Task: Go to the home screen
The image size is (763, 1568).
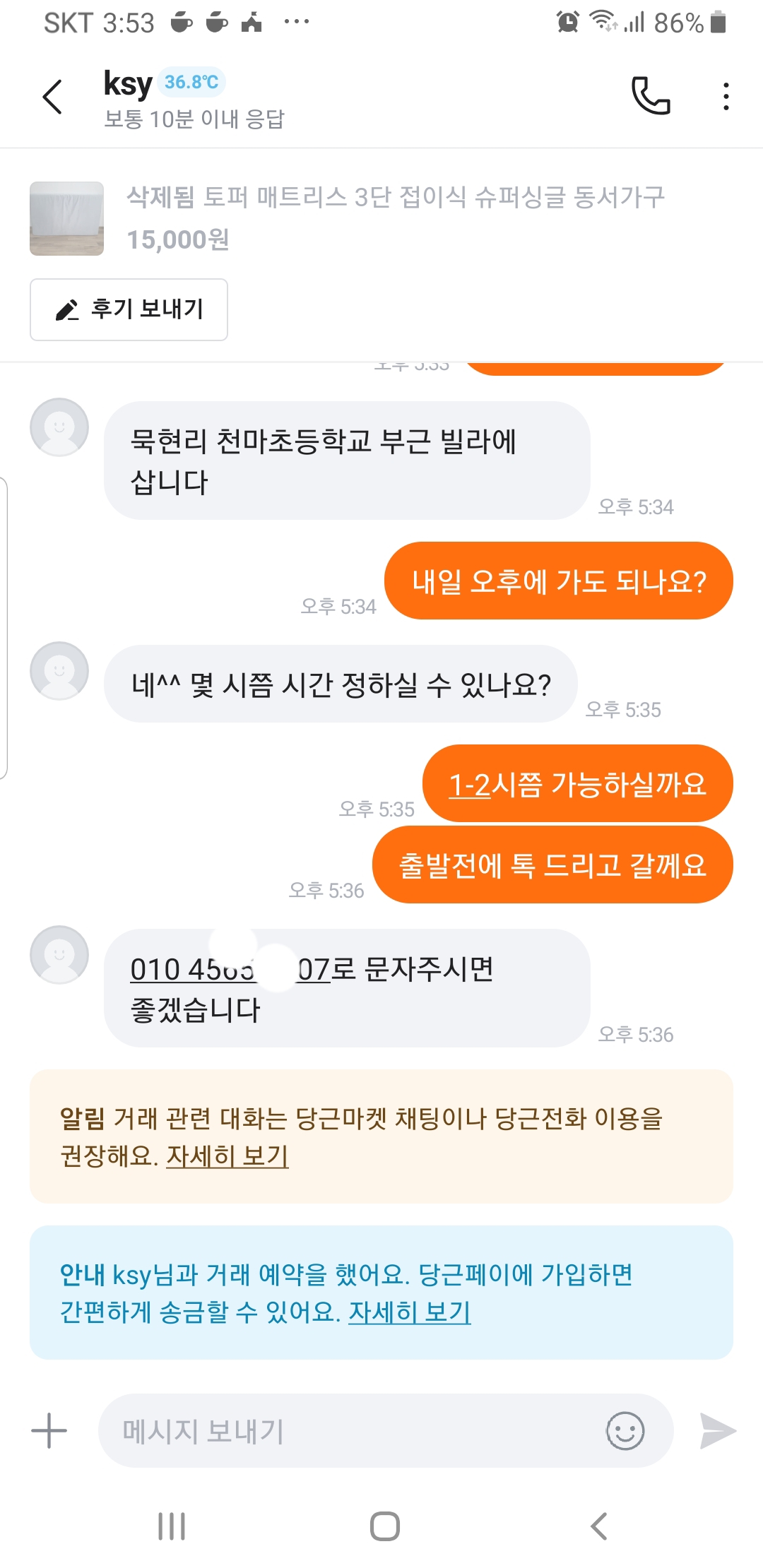Action: point(385,1526)
